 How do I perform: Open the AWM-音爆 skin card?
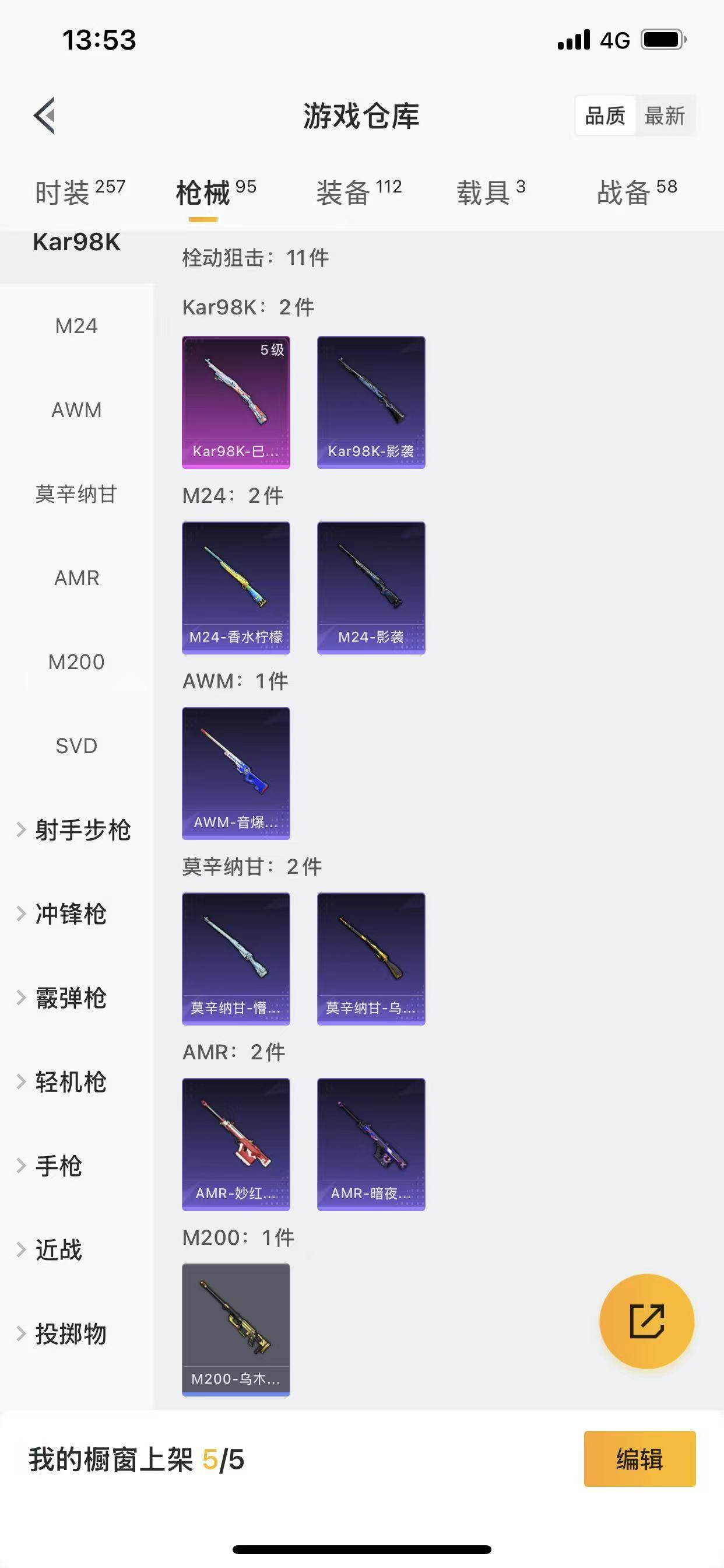236,773
